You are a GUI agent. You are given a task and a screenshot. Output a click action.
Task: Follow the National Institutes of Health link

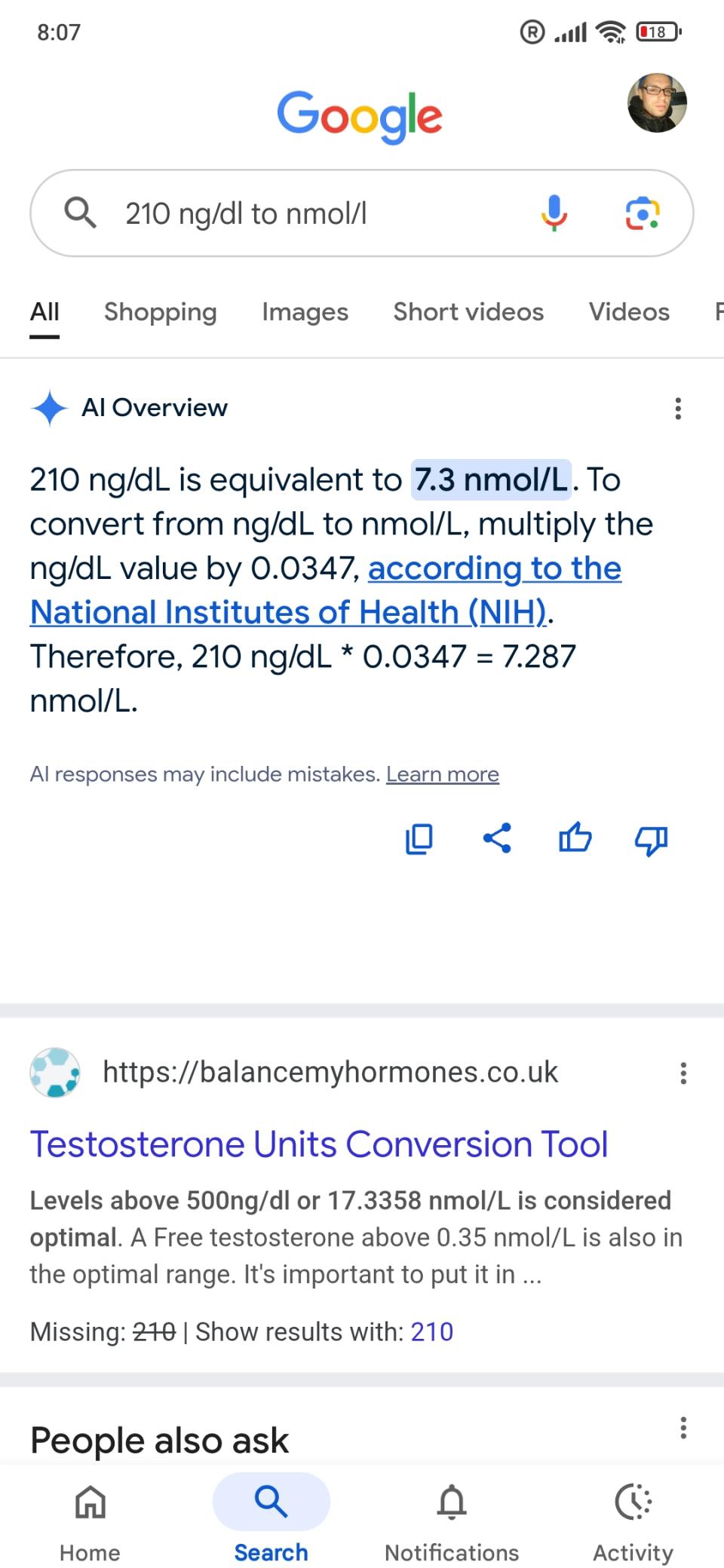[287, 612]
